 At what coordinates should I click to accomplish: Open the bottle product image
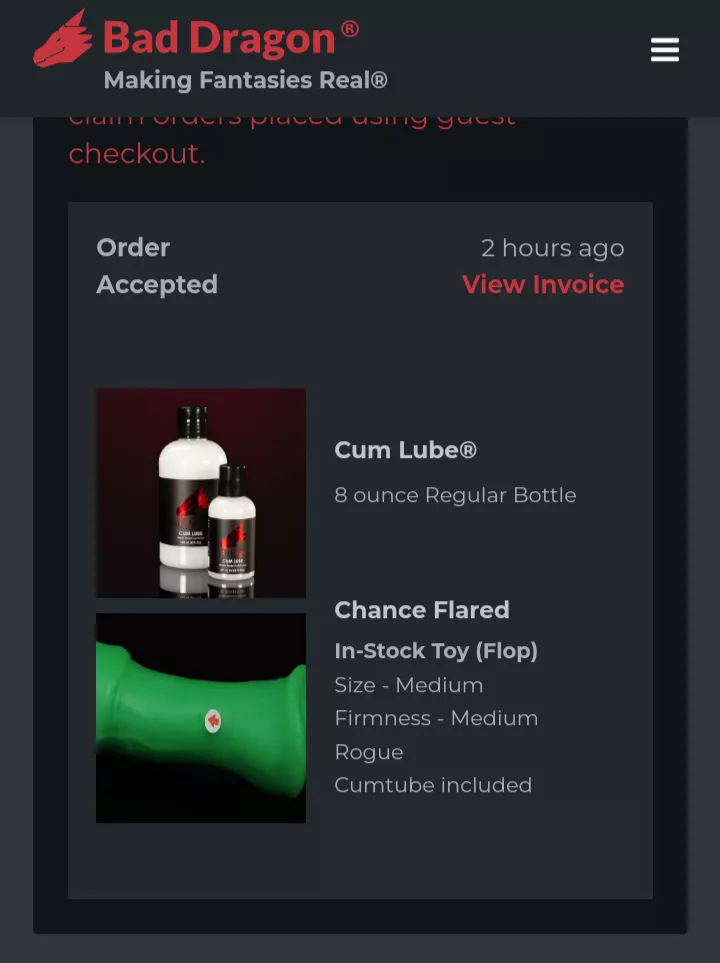(x=201, y=493)
